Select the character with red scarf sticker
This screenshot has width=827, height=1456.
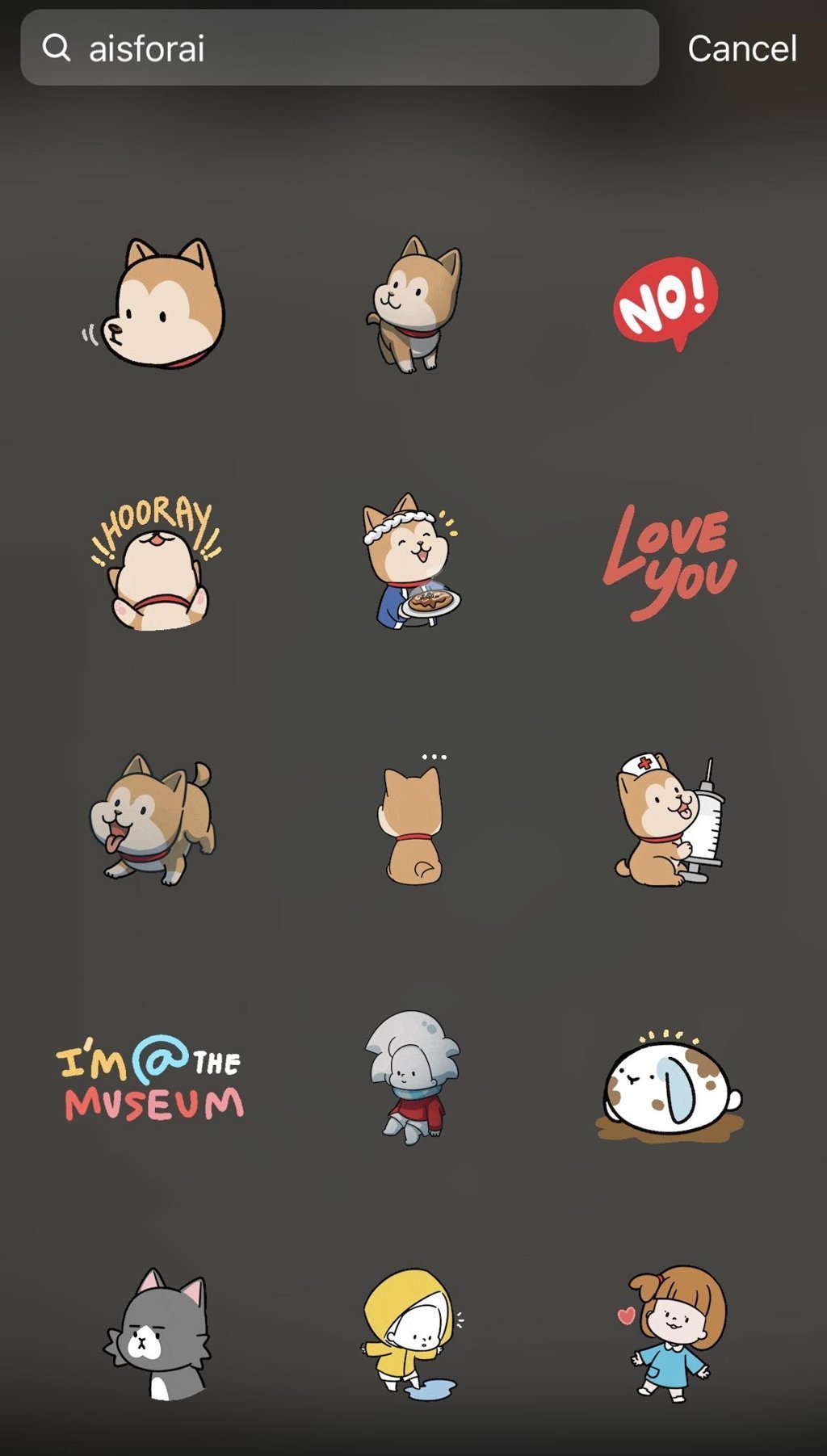412,1078
